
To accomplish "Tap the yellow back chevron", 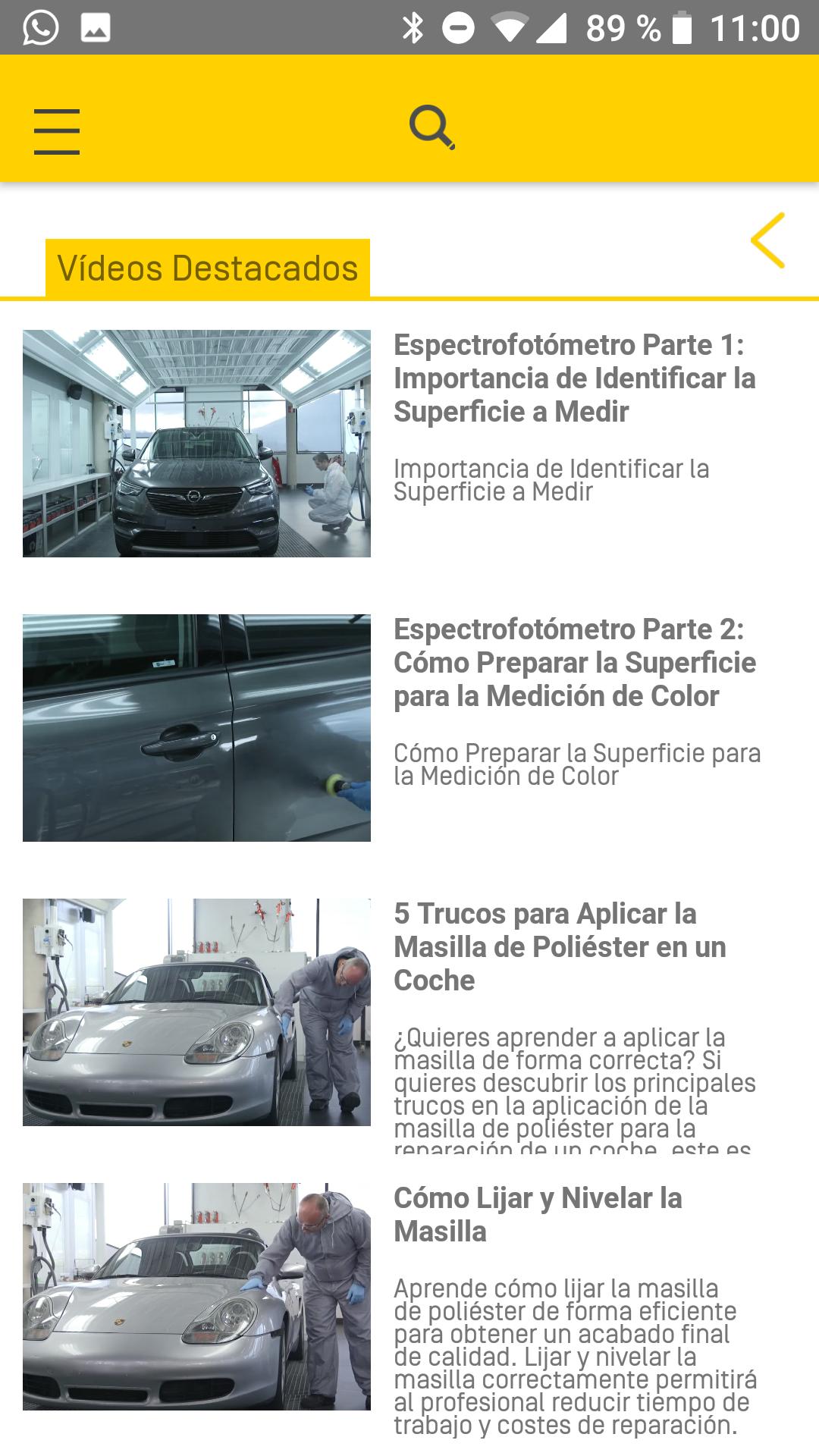I will coord(767,240).
